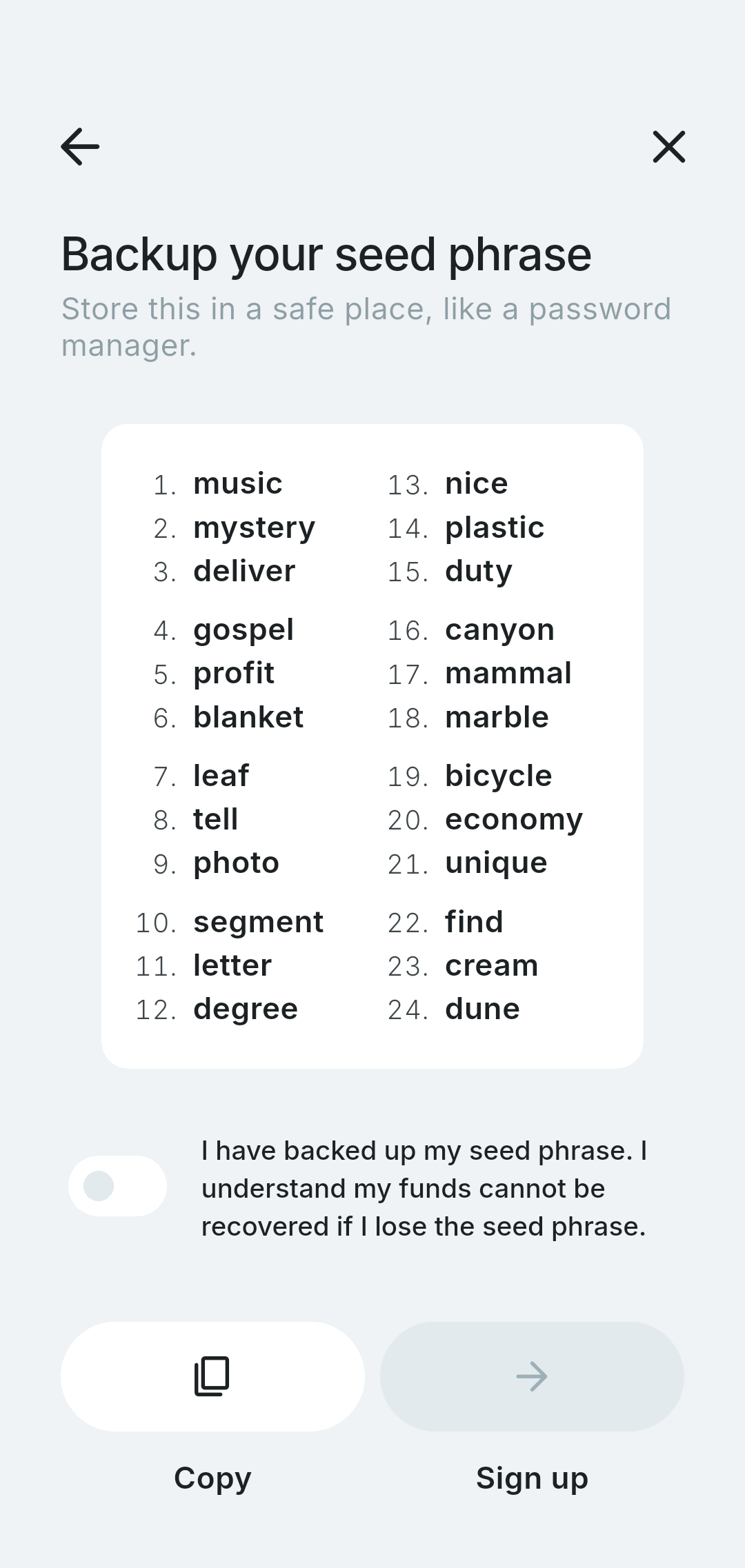
Task: Select the word 'dune' at position 24
Action: (x=482, y=1008)
